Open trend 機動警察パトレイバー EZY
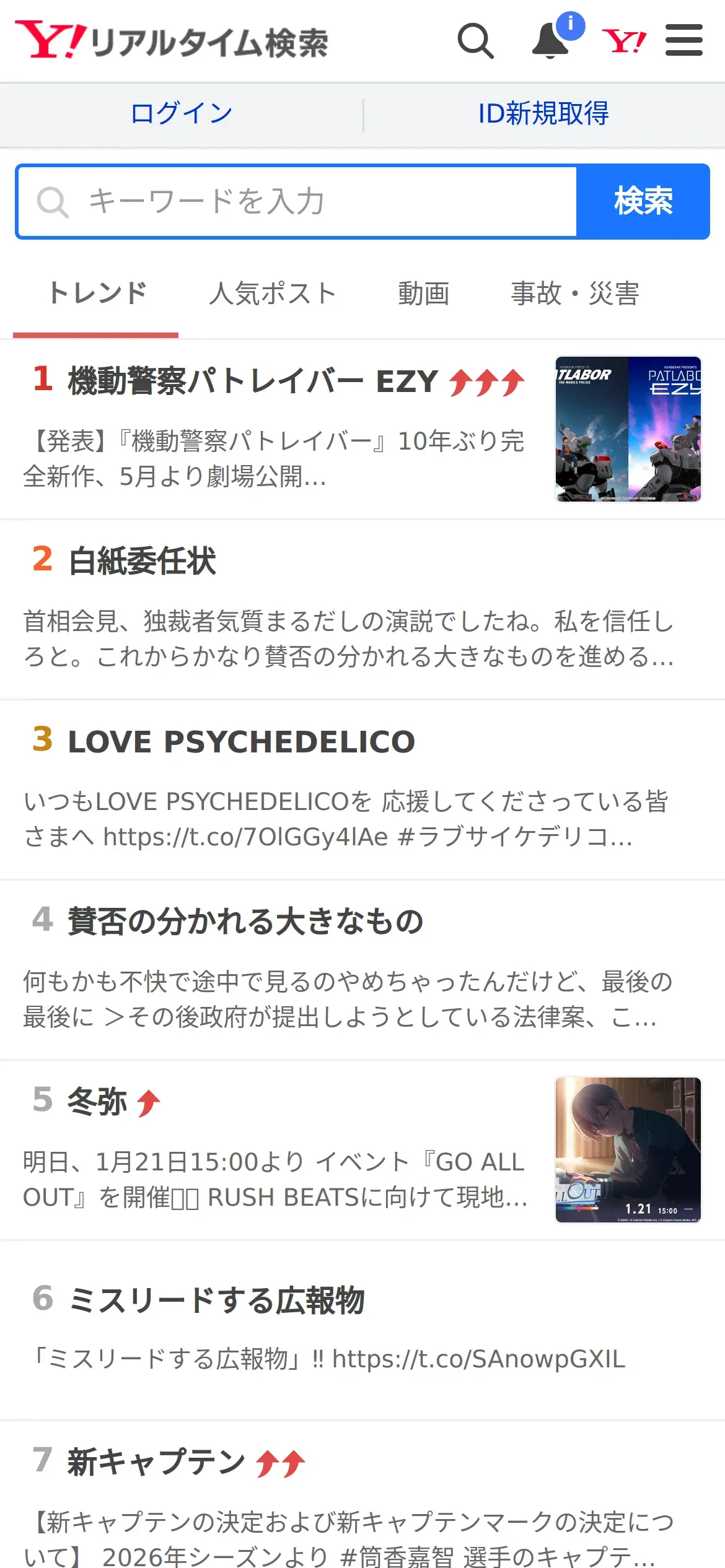This screenshot has width=725, height=1568. pyautogui.click(x=253, y=381)
